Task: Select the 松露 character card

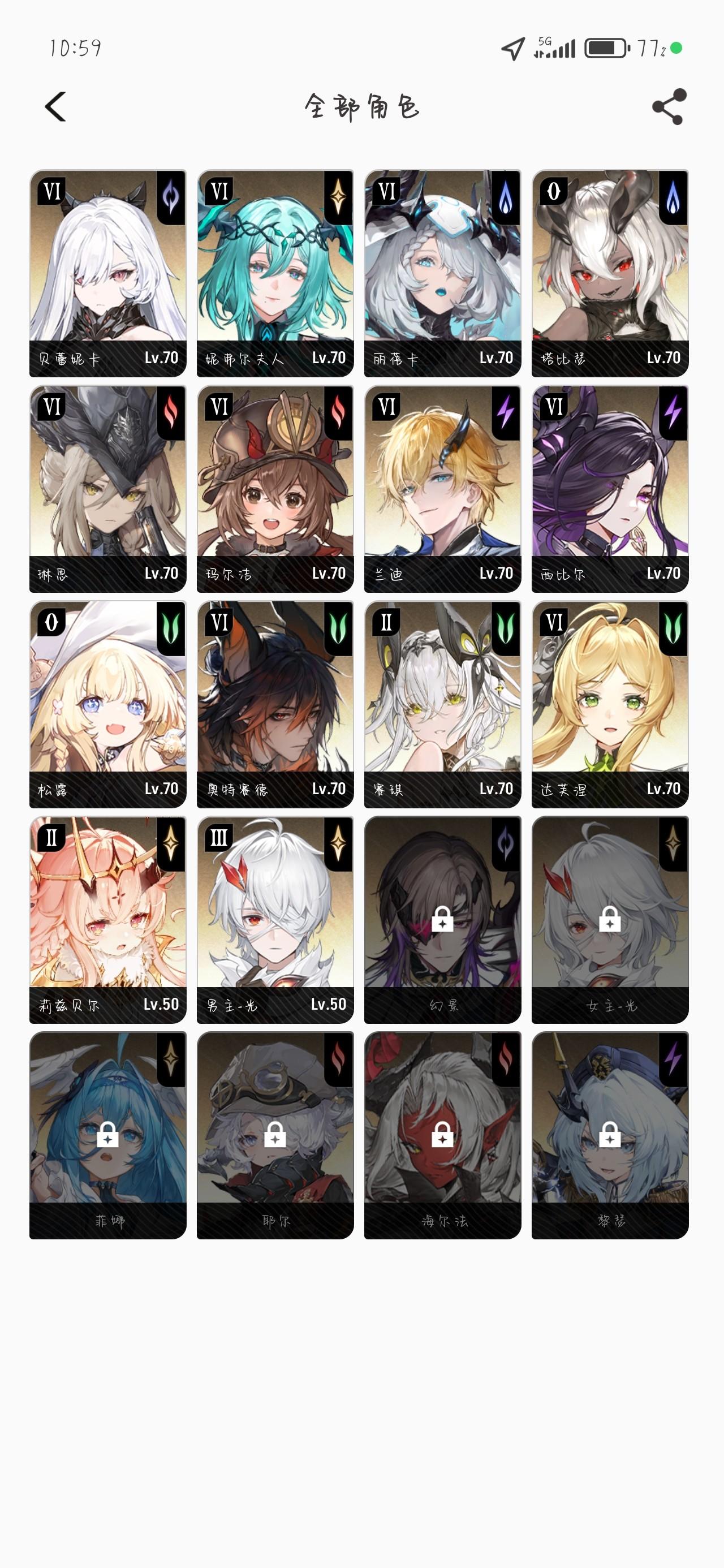Action: point(108,704)
